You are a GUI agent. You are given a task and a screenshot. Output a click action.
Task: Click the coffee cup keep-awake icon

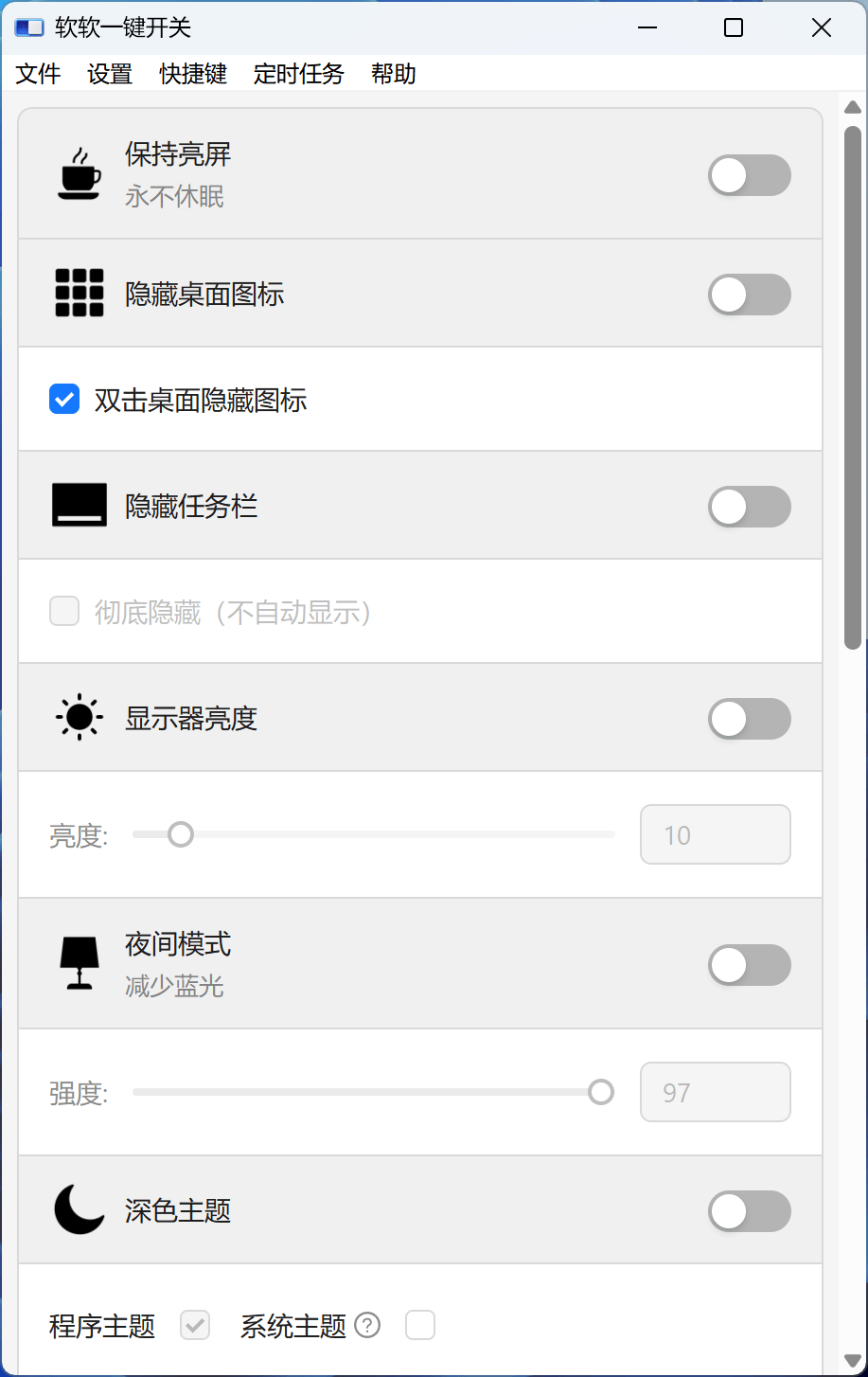click(x=80, y=175)
